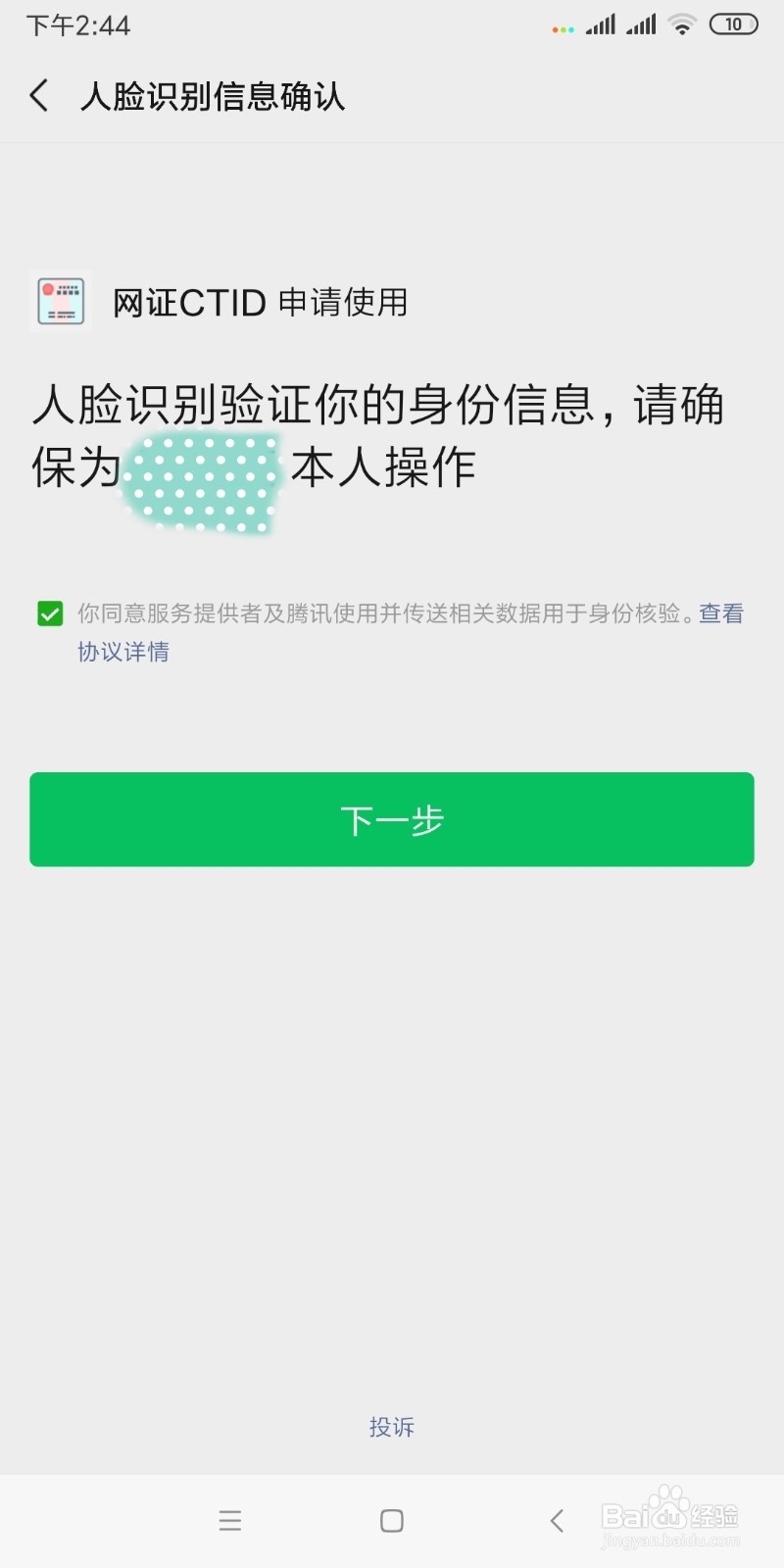
Task: Tap the 网证CTID 申请使用 heading
Action: 260,302
